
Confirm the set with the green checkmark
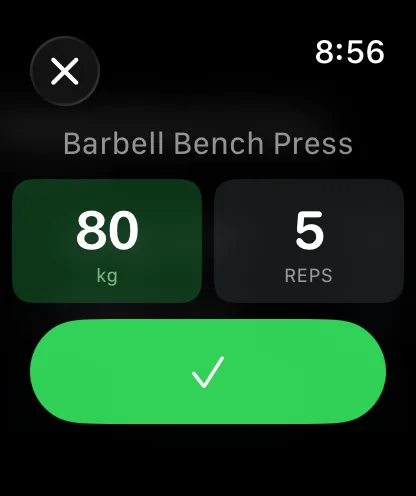208,372
